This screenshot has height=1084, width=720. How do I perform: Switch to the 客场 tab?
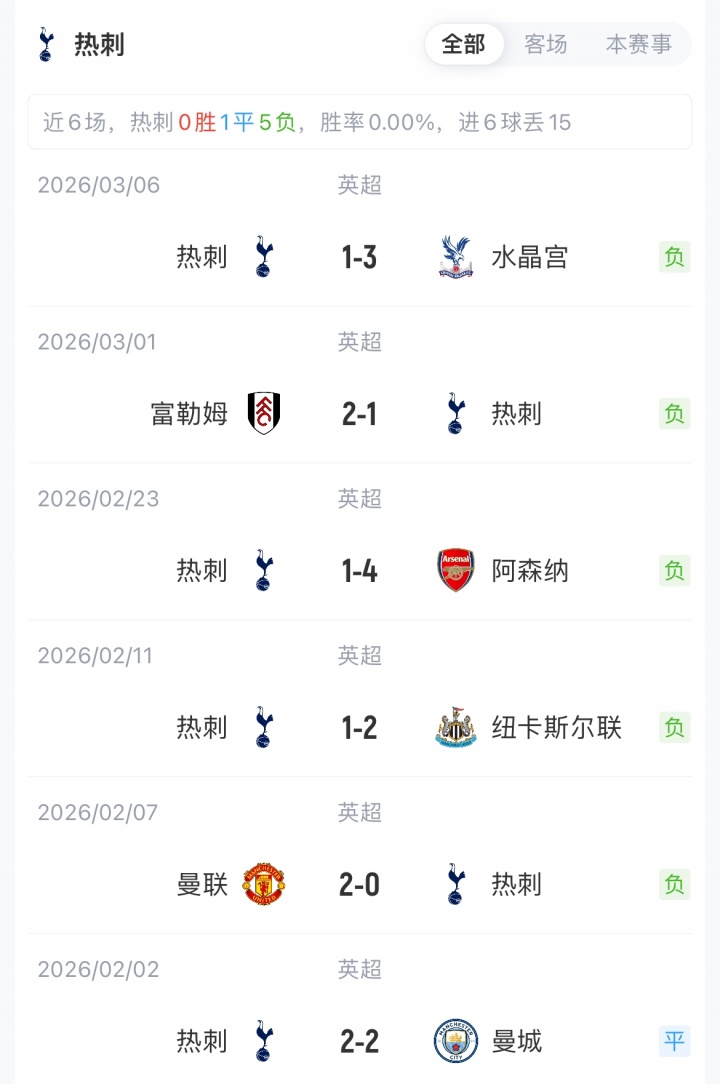coord(546,45)
